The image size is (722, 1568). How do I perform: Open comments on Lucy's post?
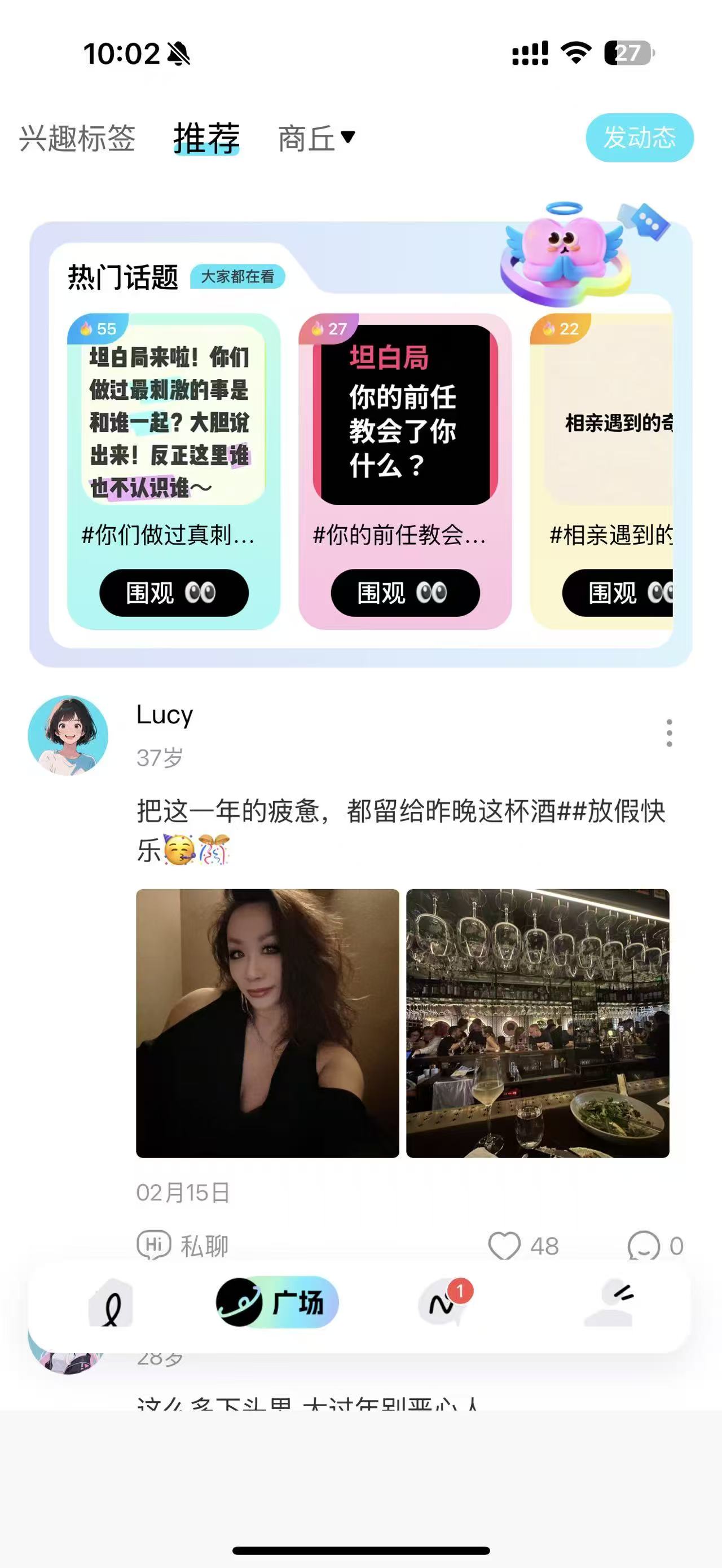tap(644, 1245)
